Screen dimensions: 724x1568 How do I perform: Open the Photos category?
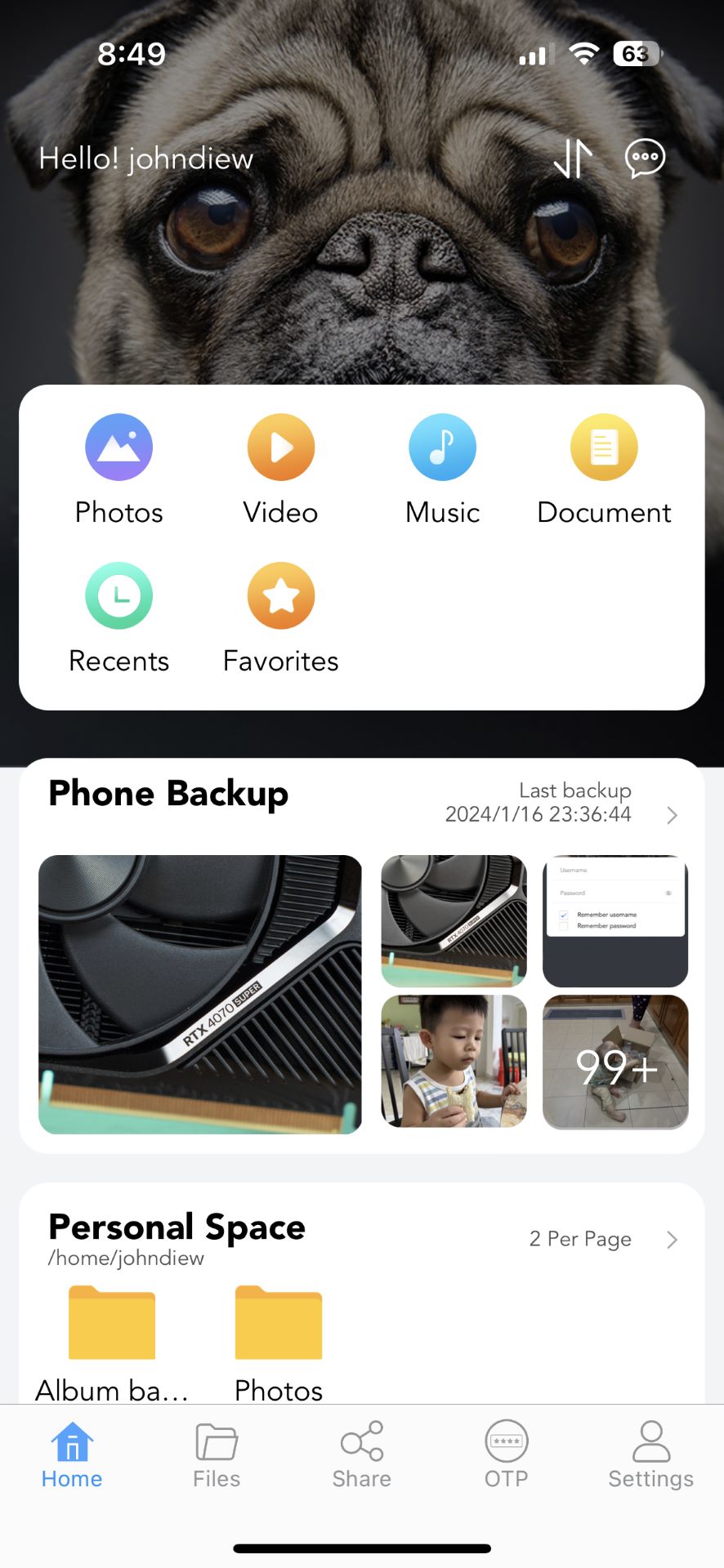coord(119,470)
